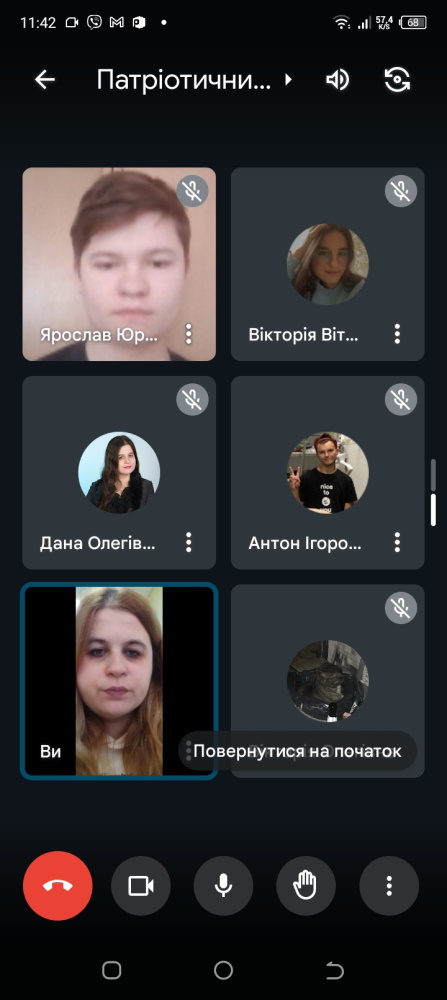Image resolution: width=447 pixels, height=1000 pixels.
Task: Go back using the top-left arrow
Action: click(x=45, y=80)
